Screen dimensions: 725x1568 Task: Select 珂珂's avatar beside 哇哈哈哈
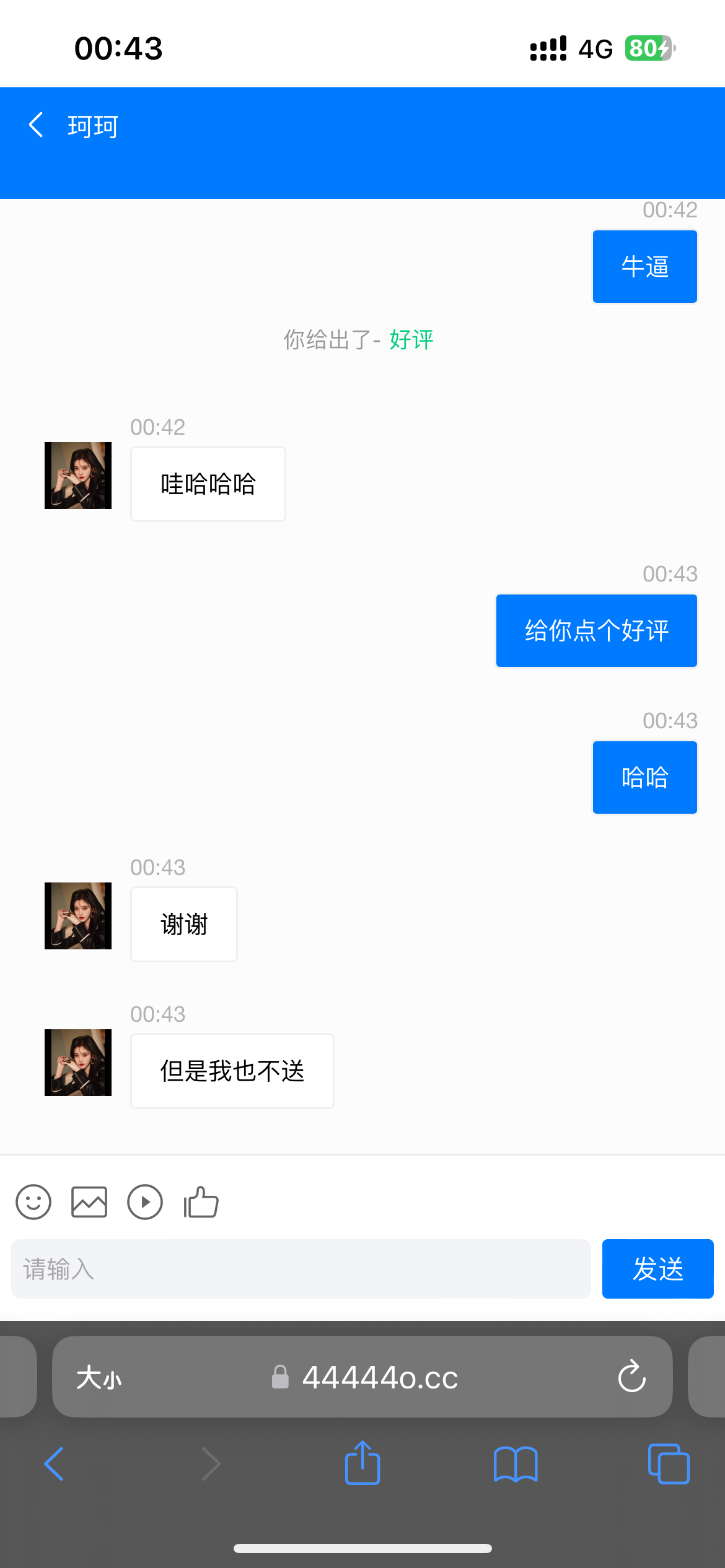(x=77, y=476)
